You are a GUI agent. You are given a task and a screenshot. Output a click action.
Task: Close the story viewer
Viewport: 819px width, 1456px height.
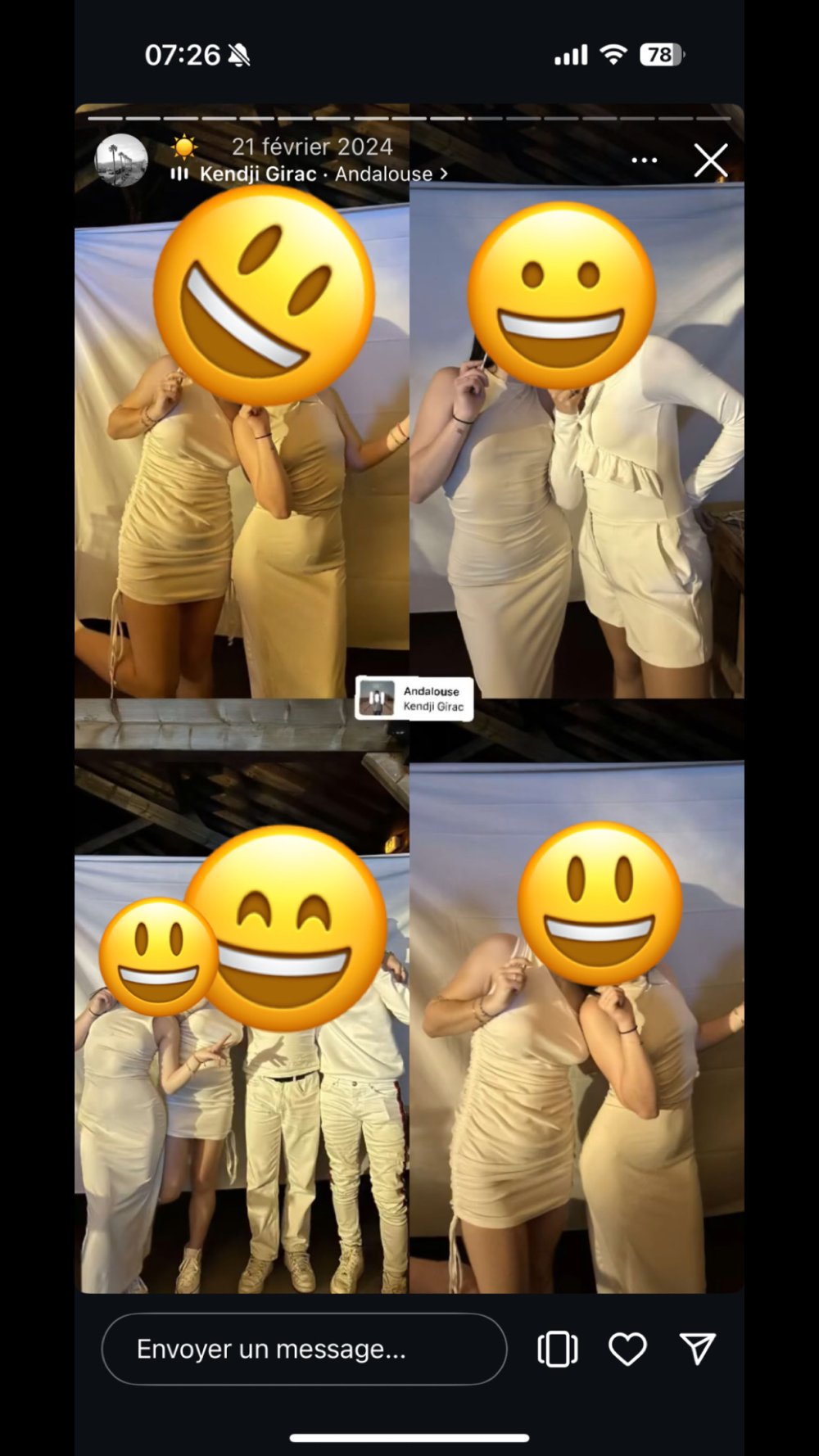(x=710, y=161)
